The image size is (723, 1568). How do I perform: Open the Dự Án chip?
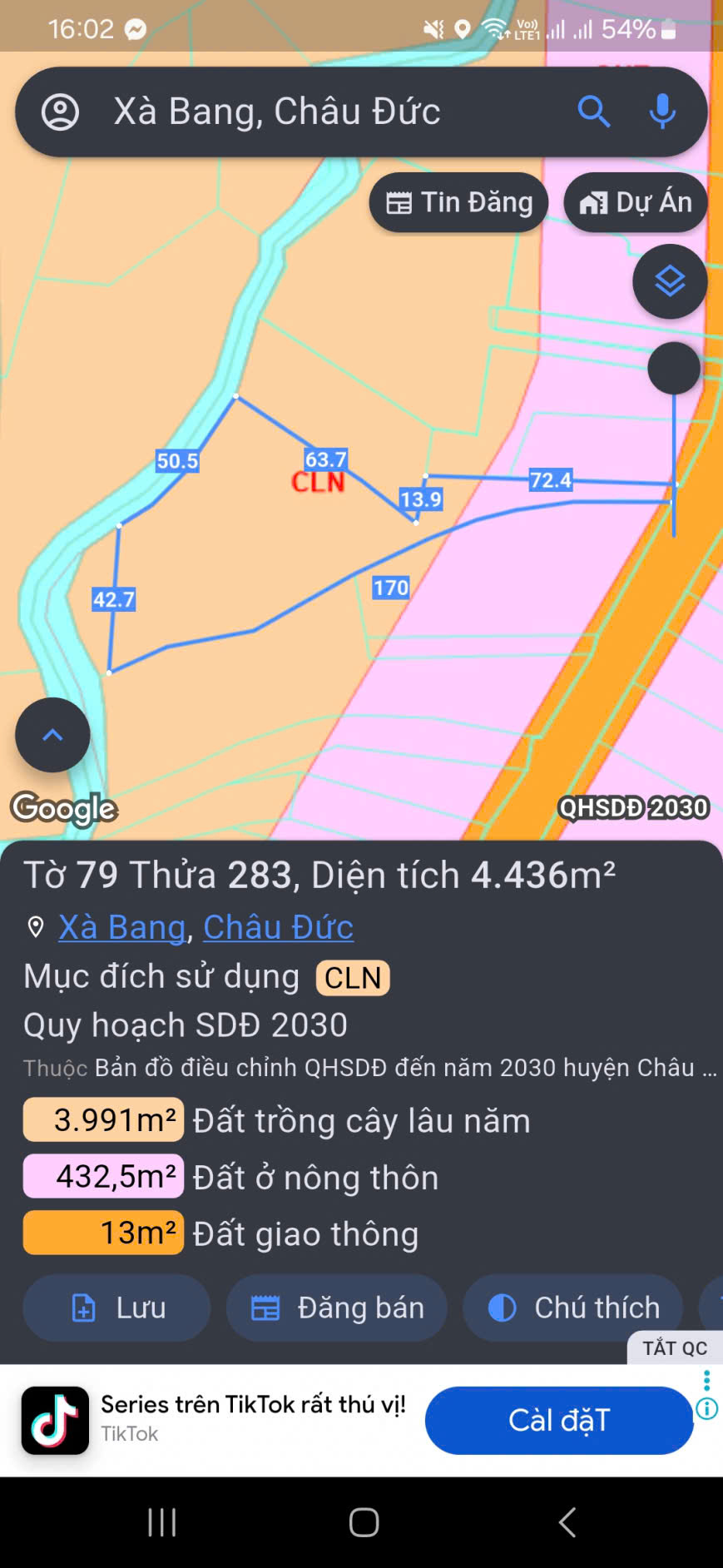tap(636, 202)
